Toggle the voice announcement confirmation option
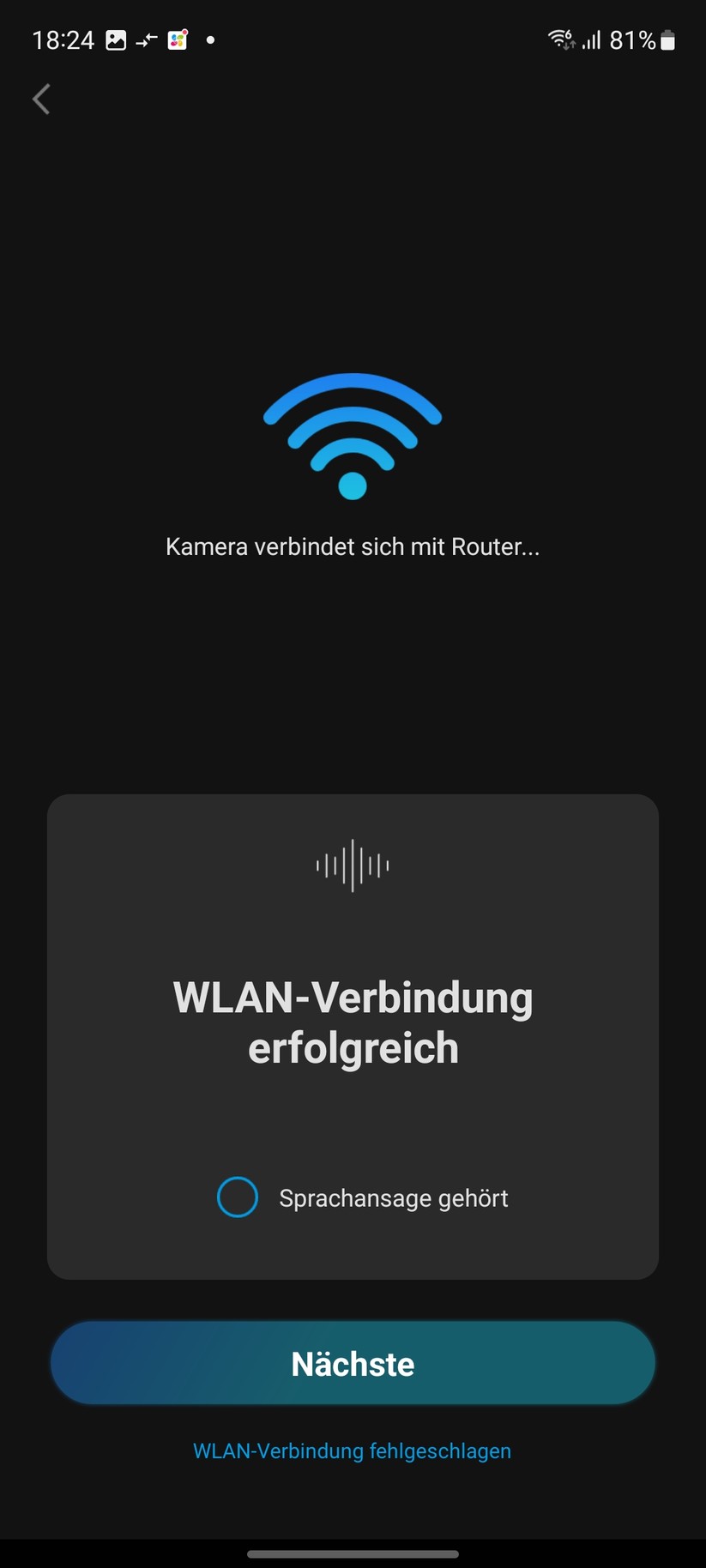This screenshot has width=706, height=1568. coord(238,1197)
